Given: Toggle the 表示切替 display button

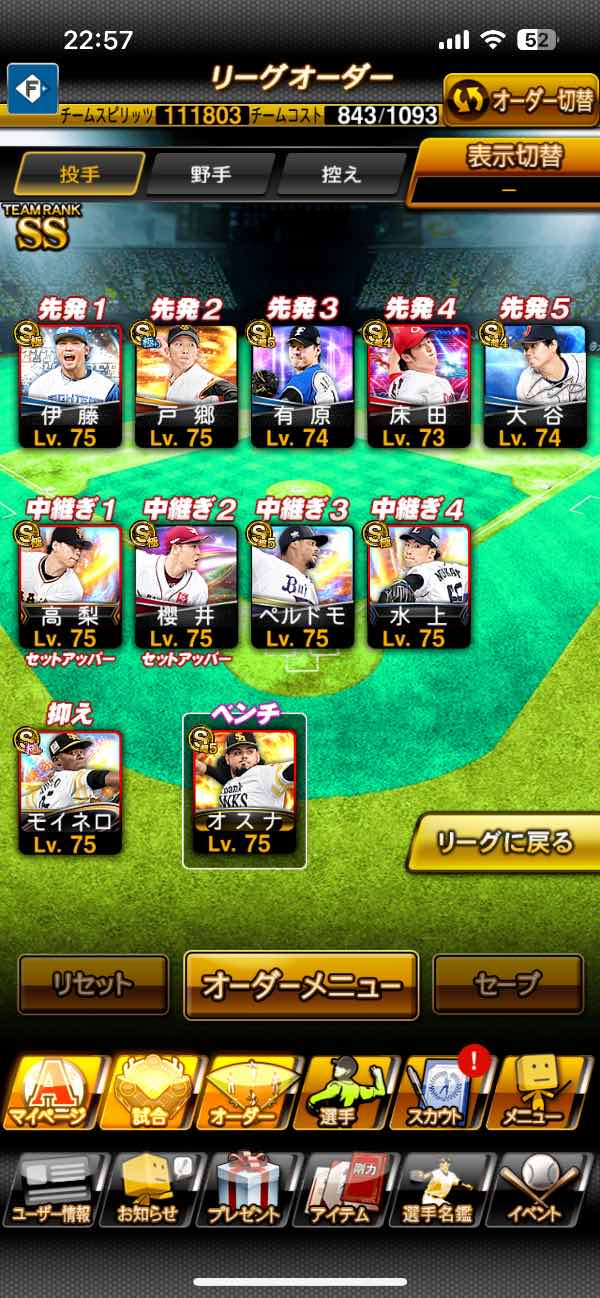Looking at the screenshot, I should point(510,168).
